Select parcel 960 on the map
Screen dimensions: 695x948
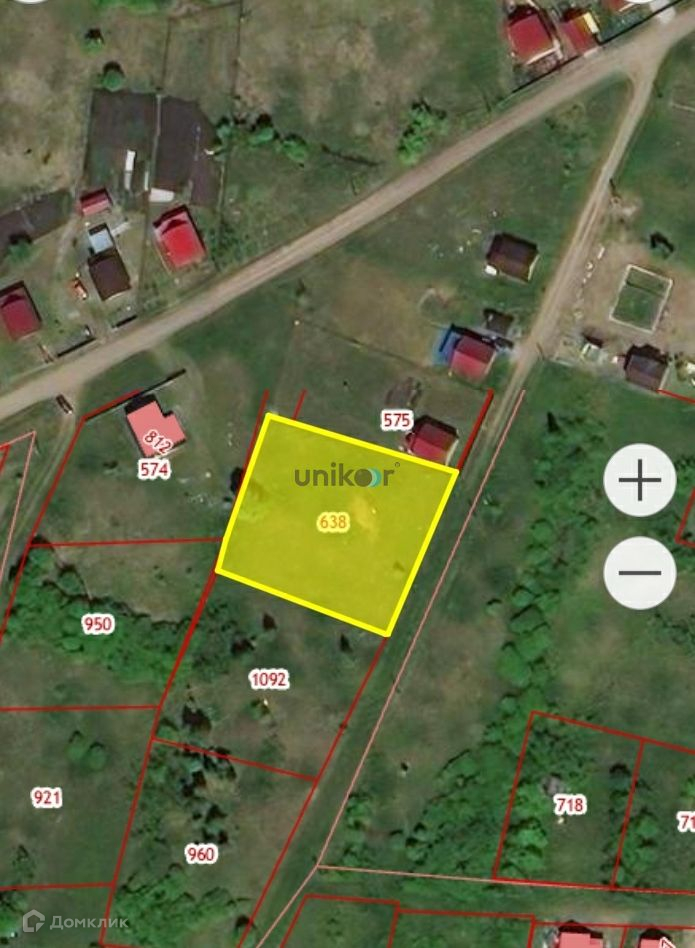201,854
